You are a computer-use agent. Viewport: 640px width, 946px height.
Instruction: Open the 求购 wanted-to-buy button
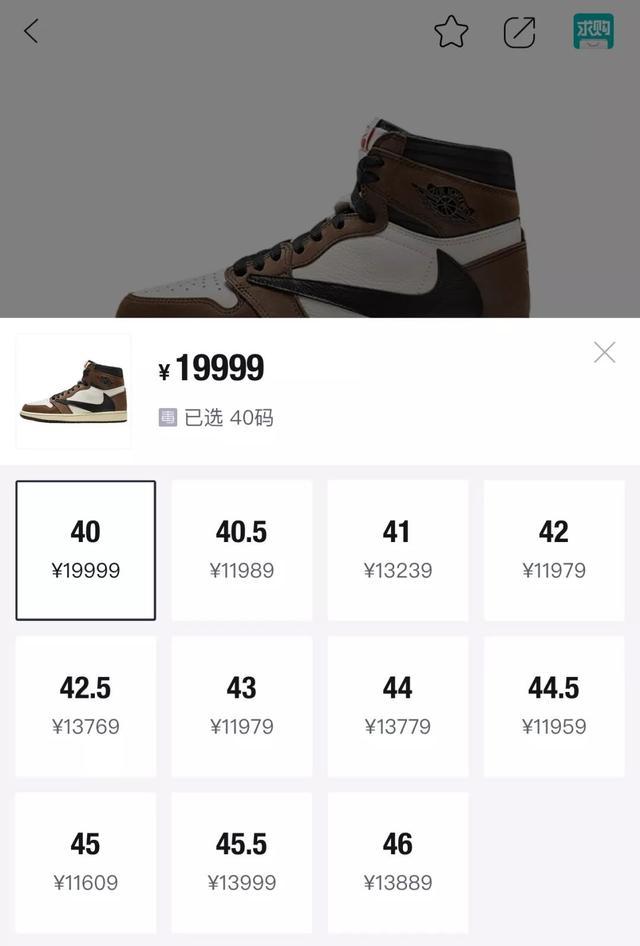(x=592, y=31)
